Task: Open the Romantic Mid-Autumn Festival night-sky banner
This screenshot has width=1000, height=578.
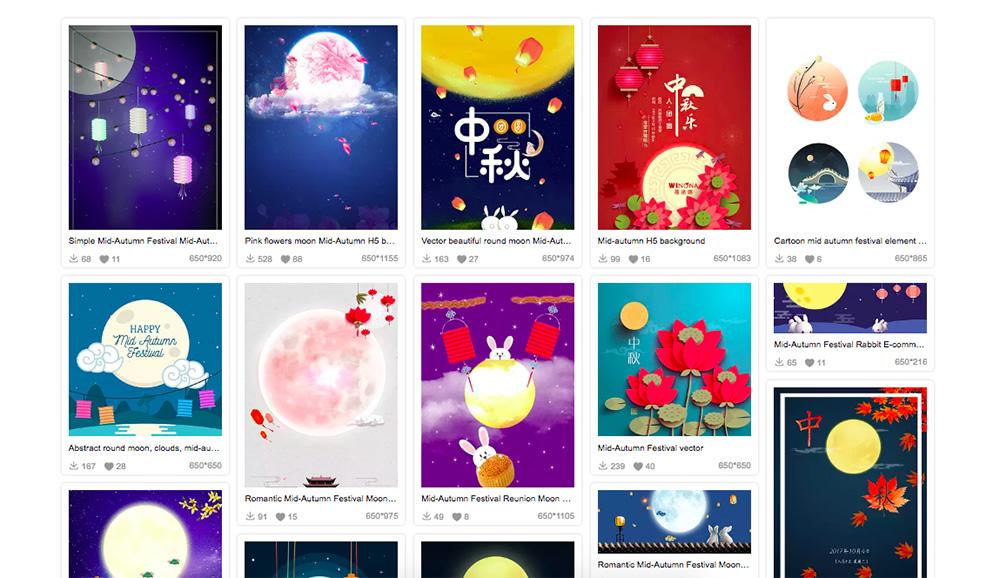Action: tap(674, 521)
